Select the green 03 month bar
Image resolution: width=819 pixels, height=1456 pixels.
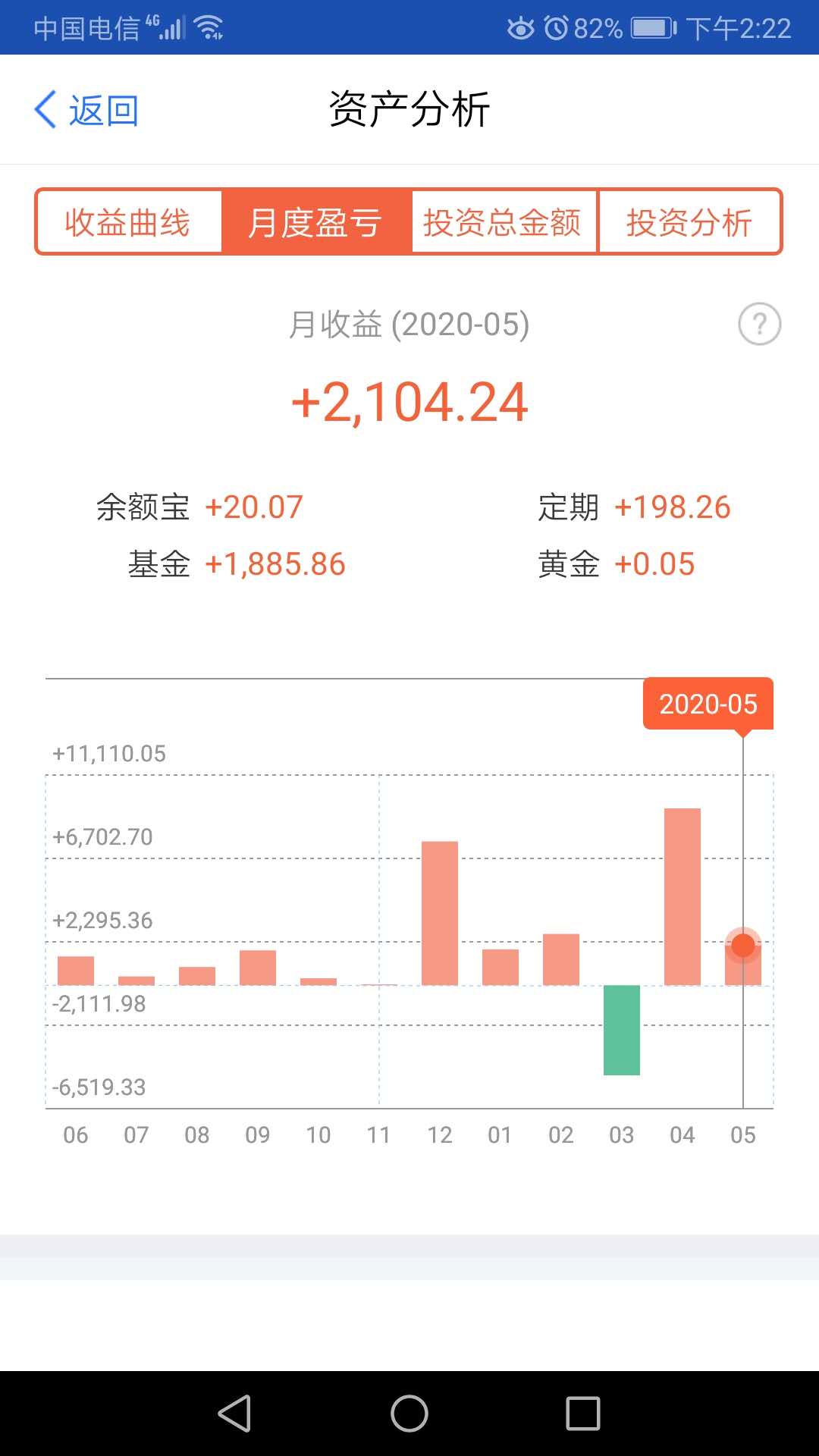point(622,1030)
